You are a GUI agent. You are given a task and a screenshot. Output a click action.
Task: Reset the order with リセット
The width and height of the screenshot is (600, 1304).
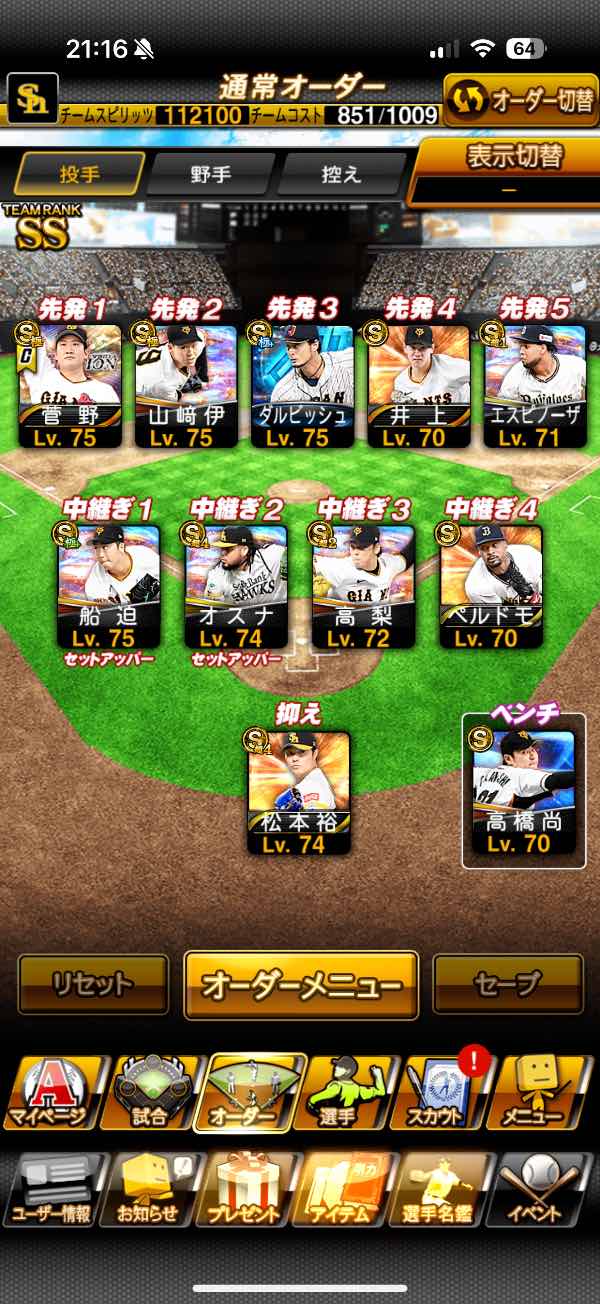pos(93,985)
